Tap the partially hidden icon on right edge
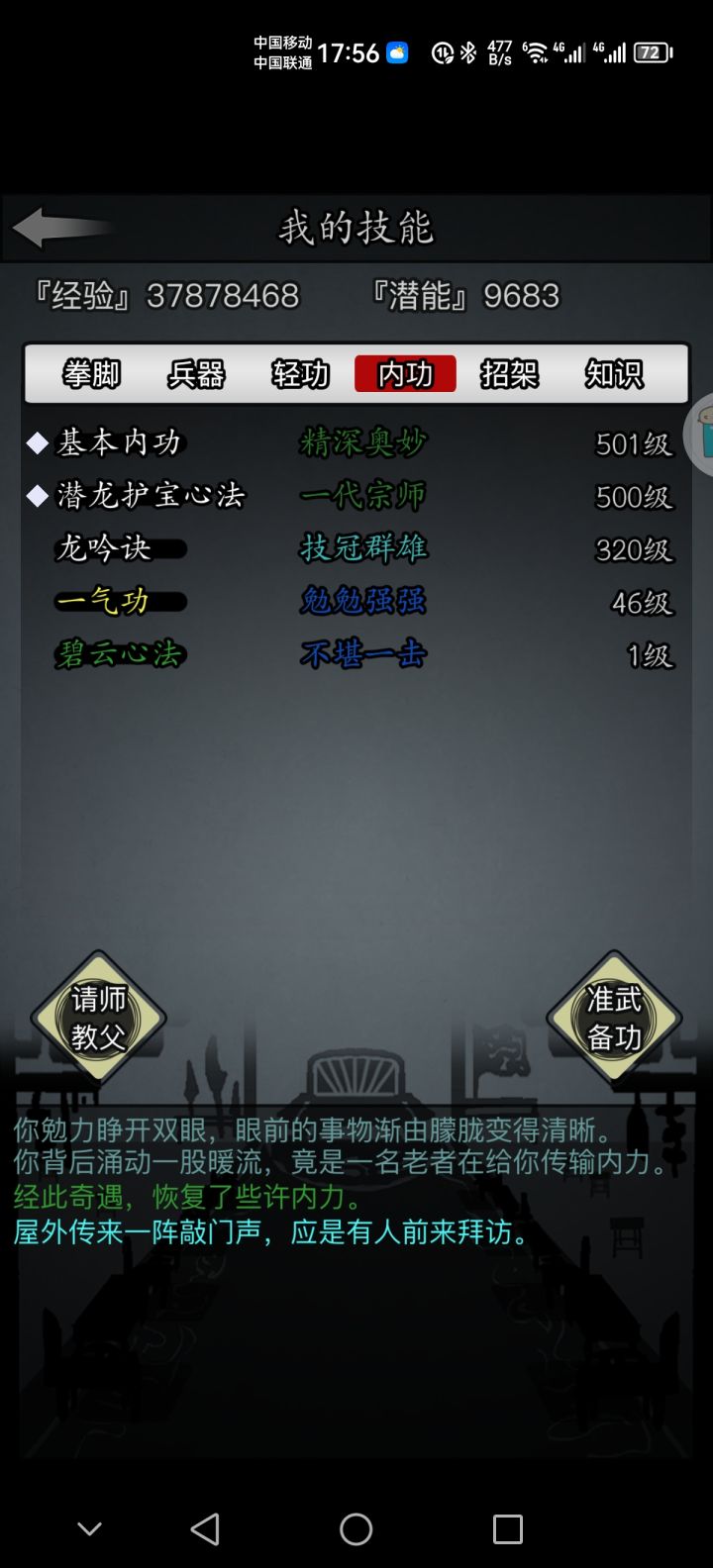The width and height of the screenshot is (713, 1568). click(x=705, y=436)
